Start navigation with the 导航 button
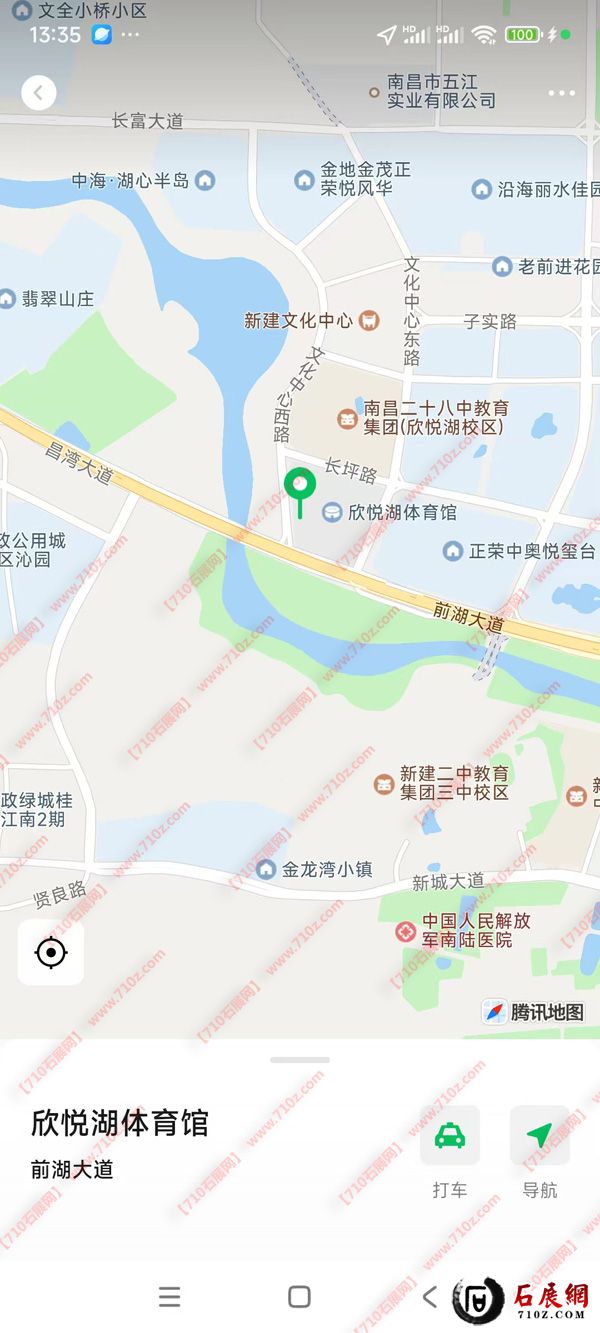The height and width of the screenshot is (1333, 600). [540, 1136]
